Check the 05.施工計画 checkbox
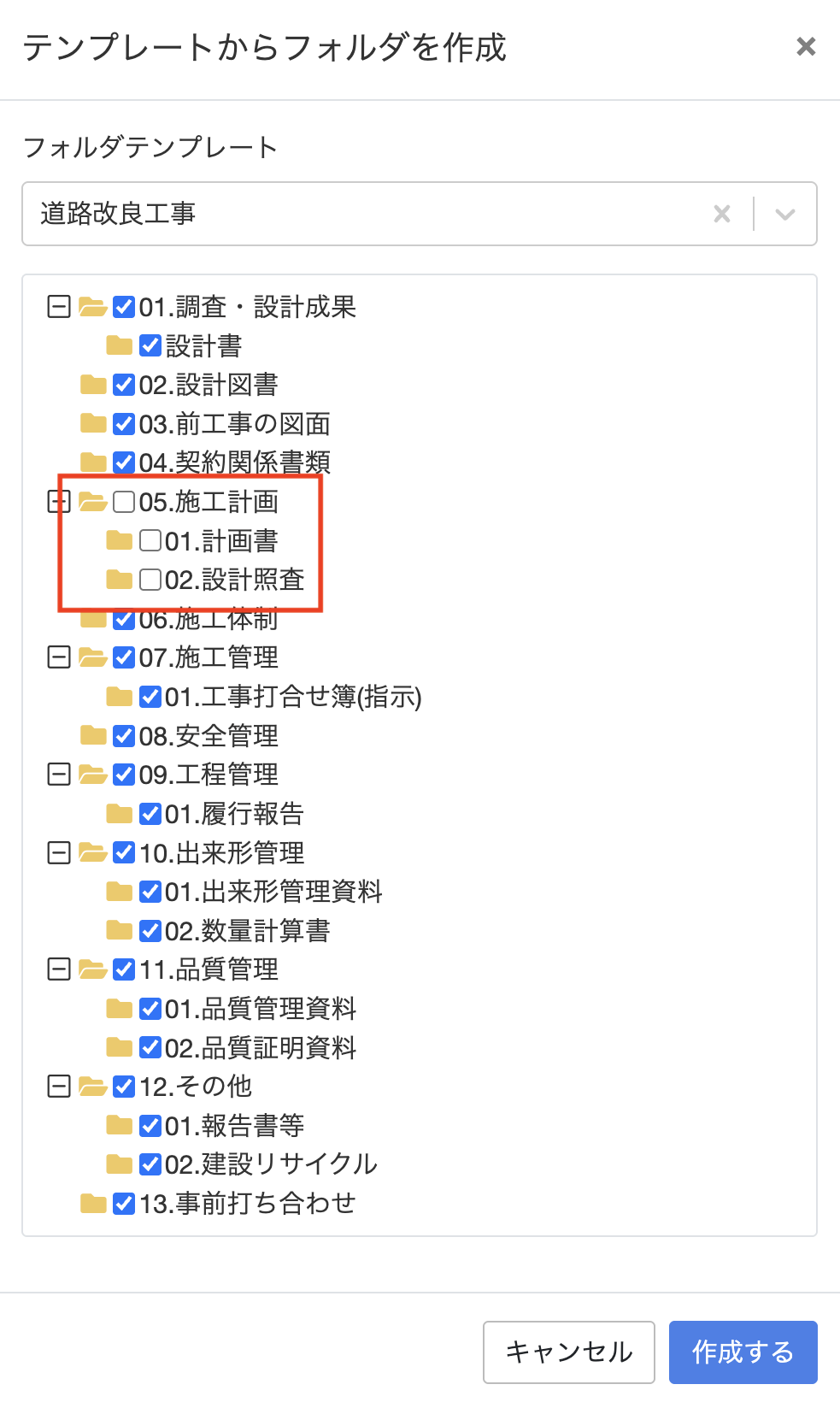This screenshot has height=1408, width=840. point(124,502)
